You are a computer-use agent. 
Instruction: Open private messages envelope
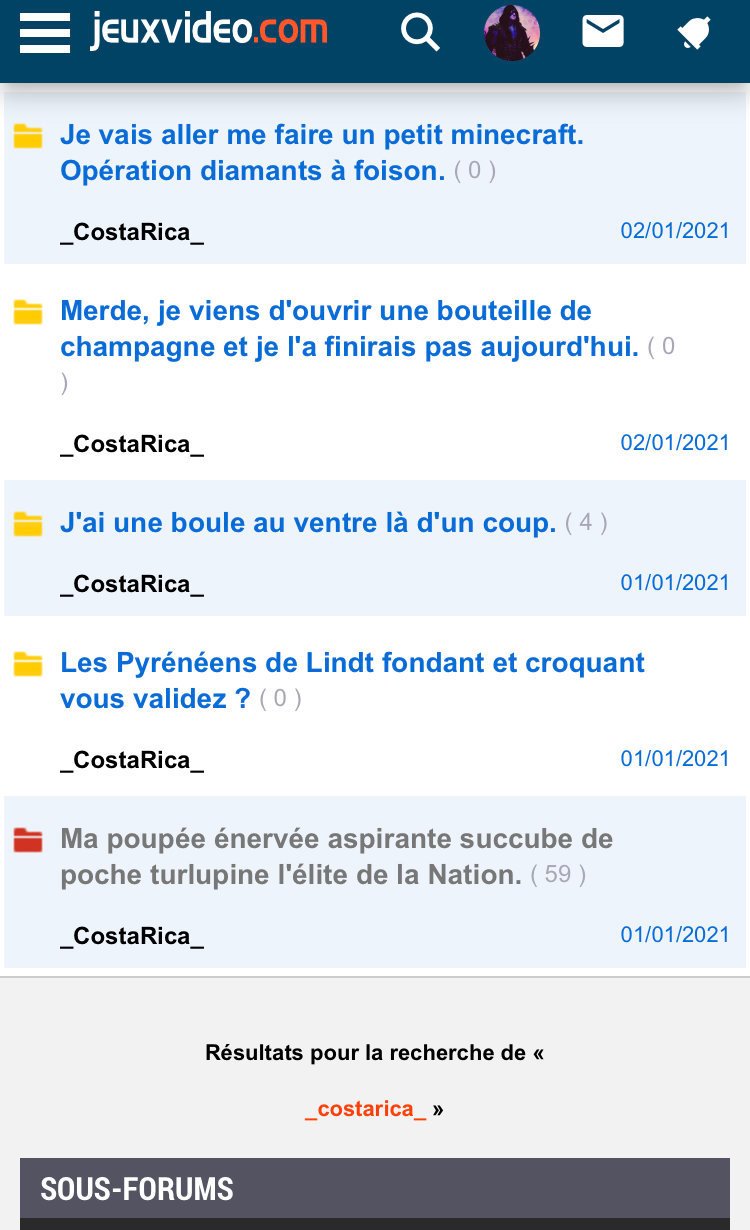tap(603, 33)
